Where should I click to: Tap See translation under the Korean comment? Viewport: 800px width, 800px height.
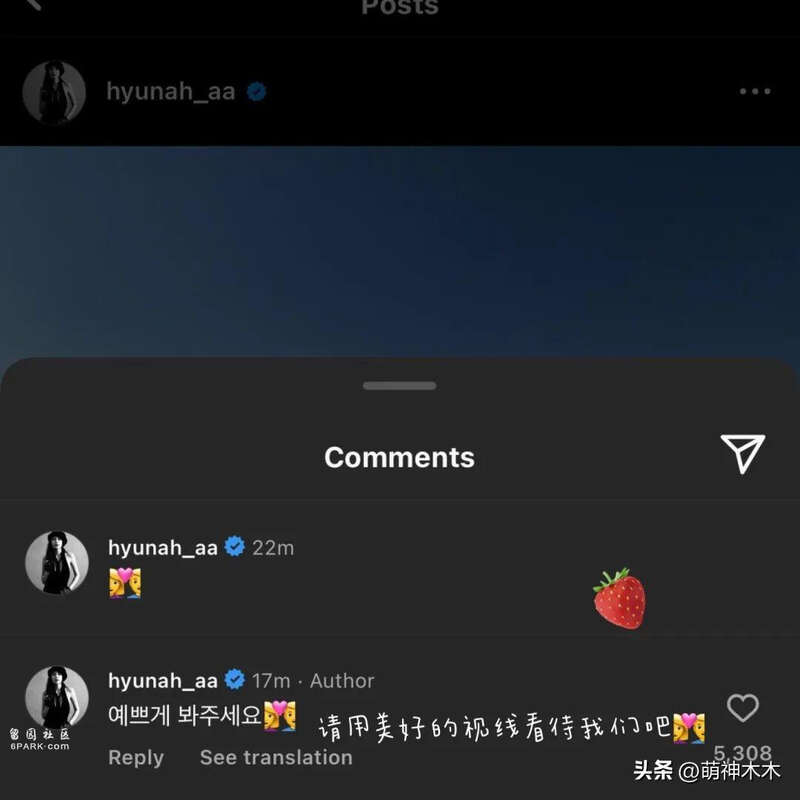276,758
